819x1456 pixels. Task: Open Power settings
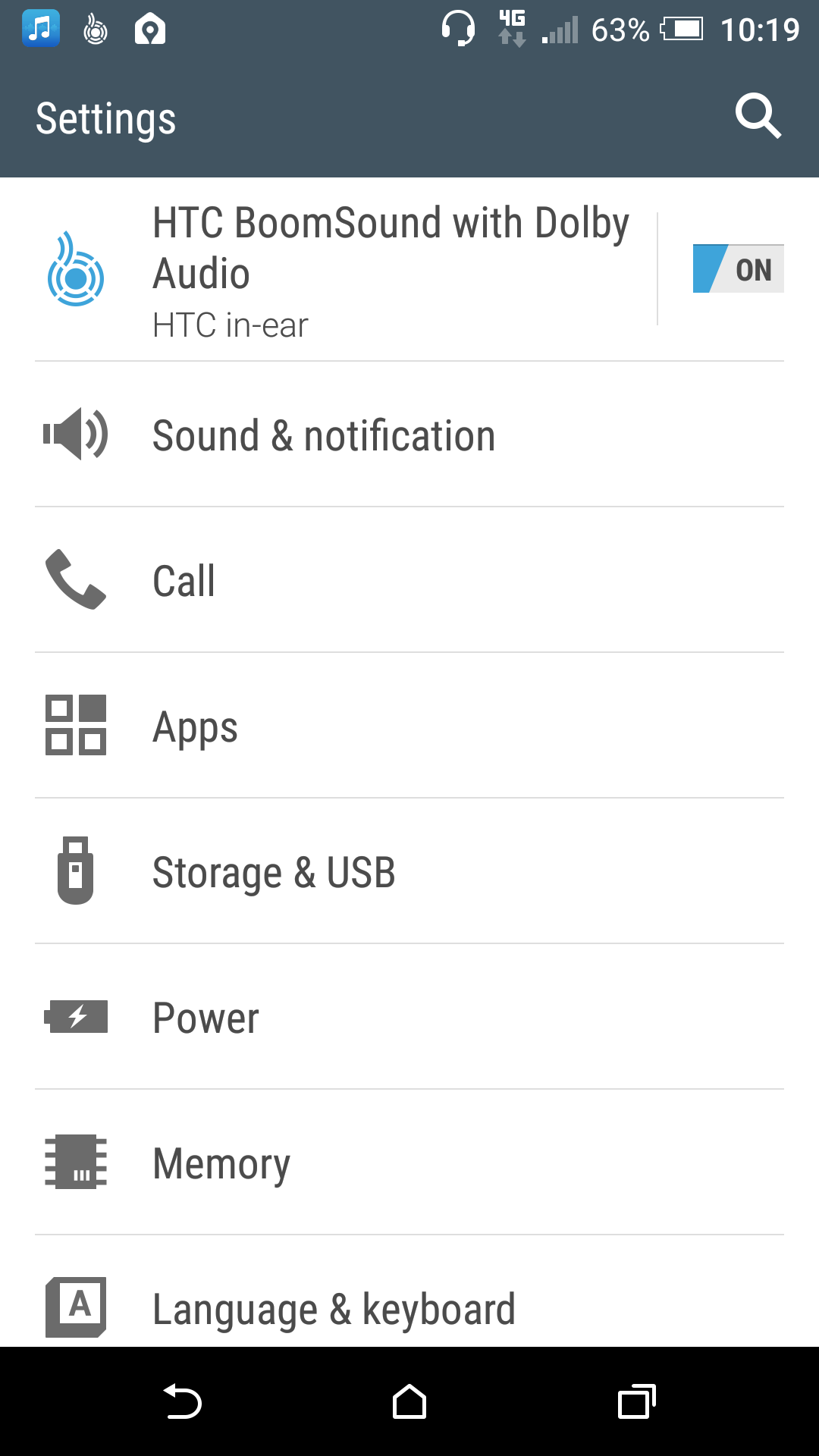(409, 1017)
